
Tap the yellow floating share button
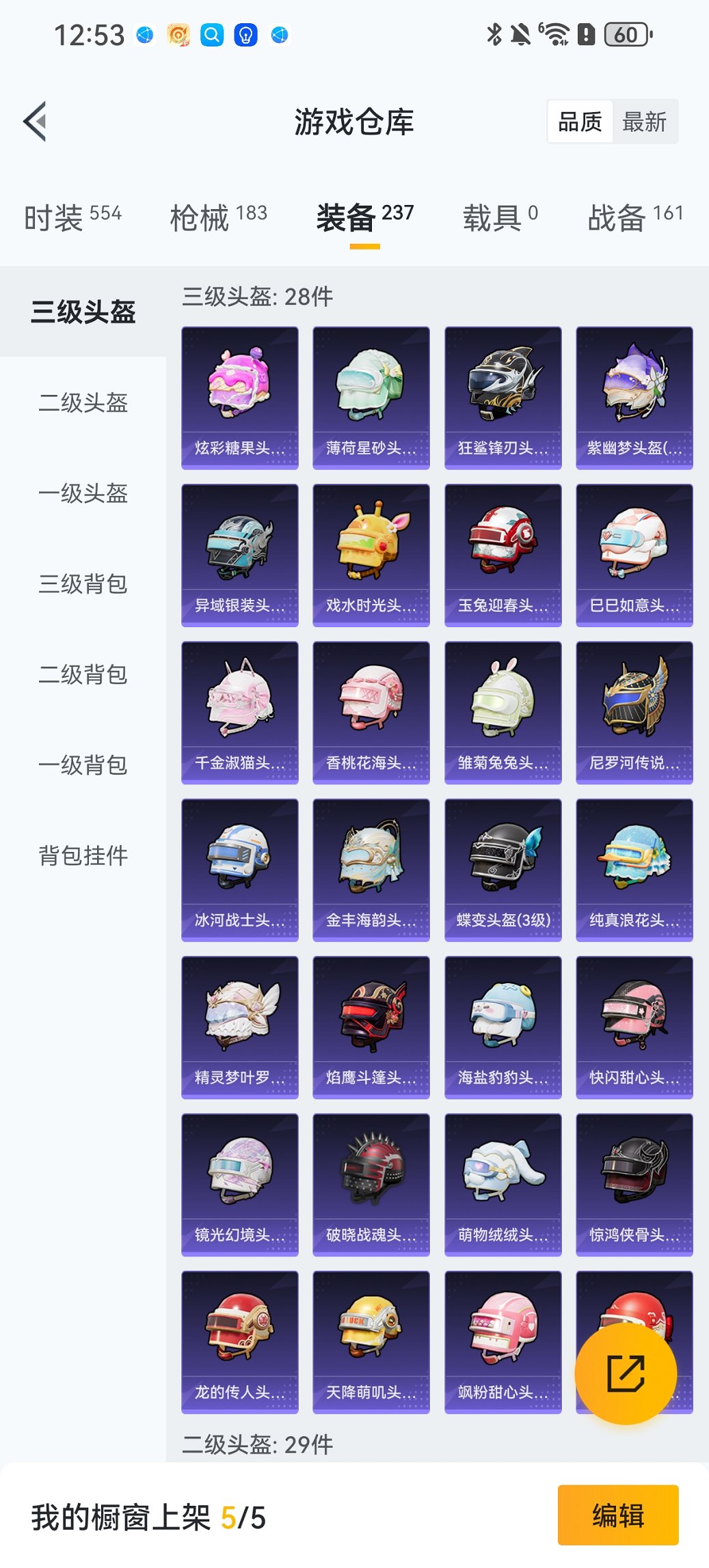point(626,1373)
